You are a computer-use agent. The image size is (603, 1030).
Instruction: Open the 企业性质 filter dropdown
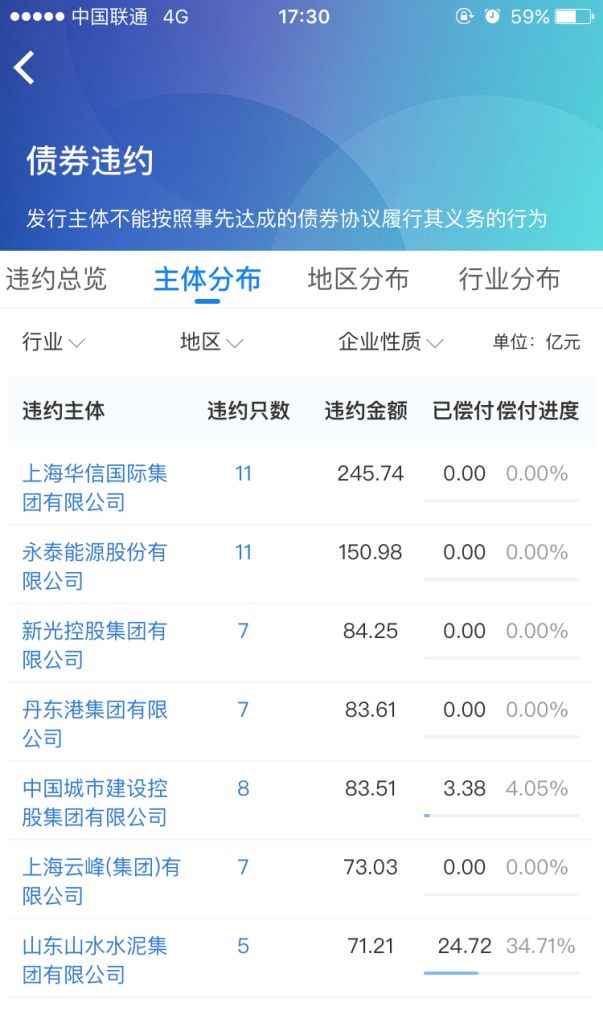point(390,343)
